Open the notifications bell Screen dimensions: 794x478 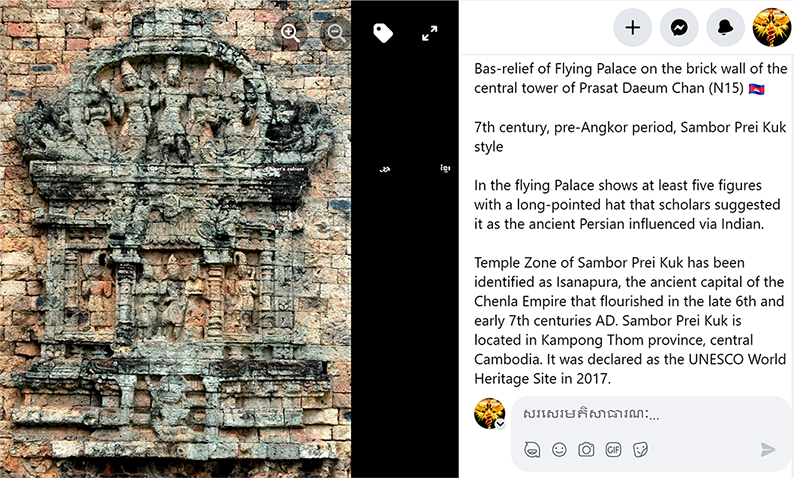pyautogui.click(x=725, y=28)
